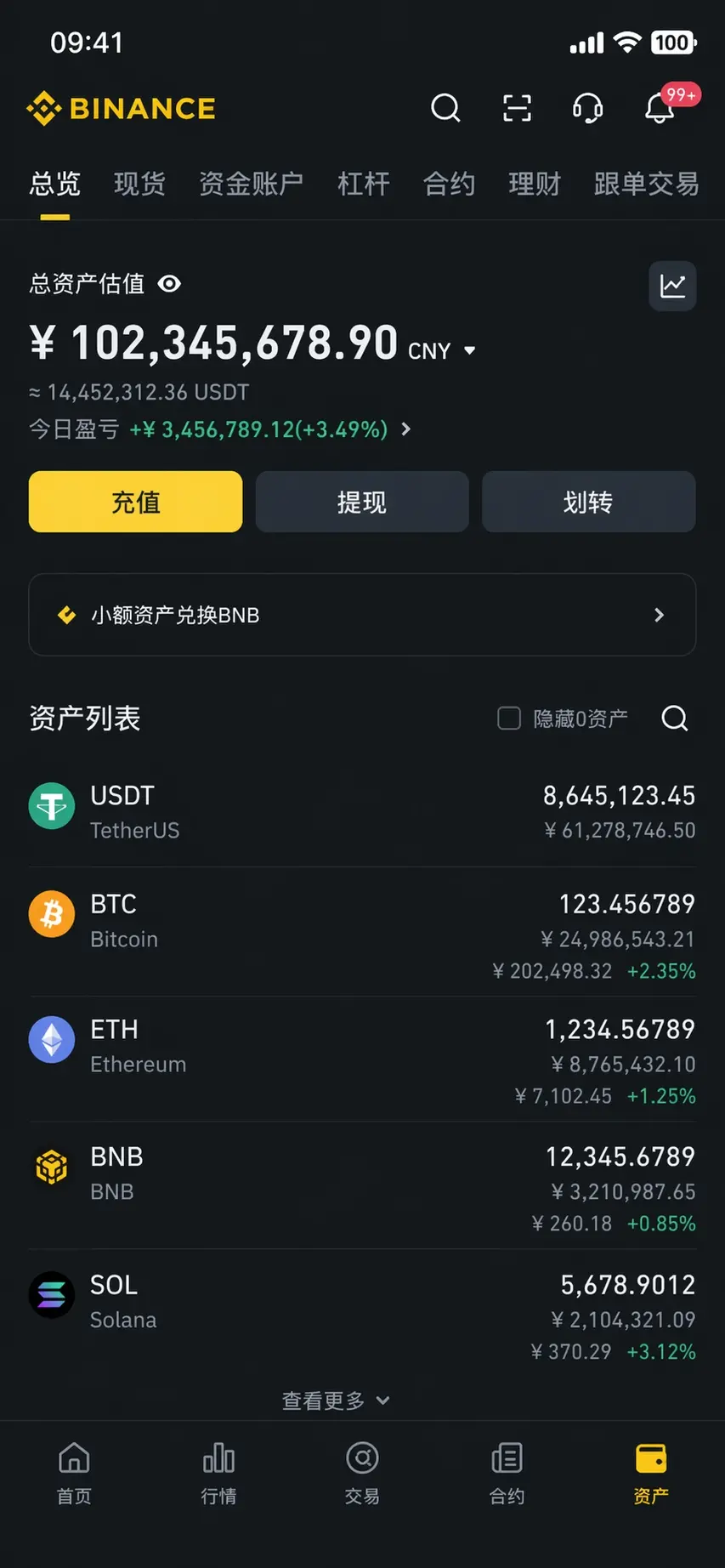
Task: Switch to the 合约 top tab
Action: 449,184
